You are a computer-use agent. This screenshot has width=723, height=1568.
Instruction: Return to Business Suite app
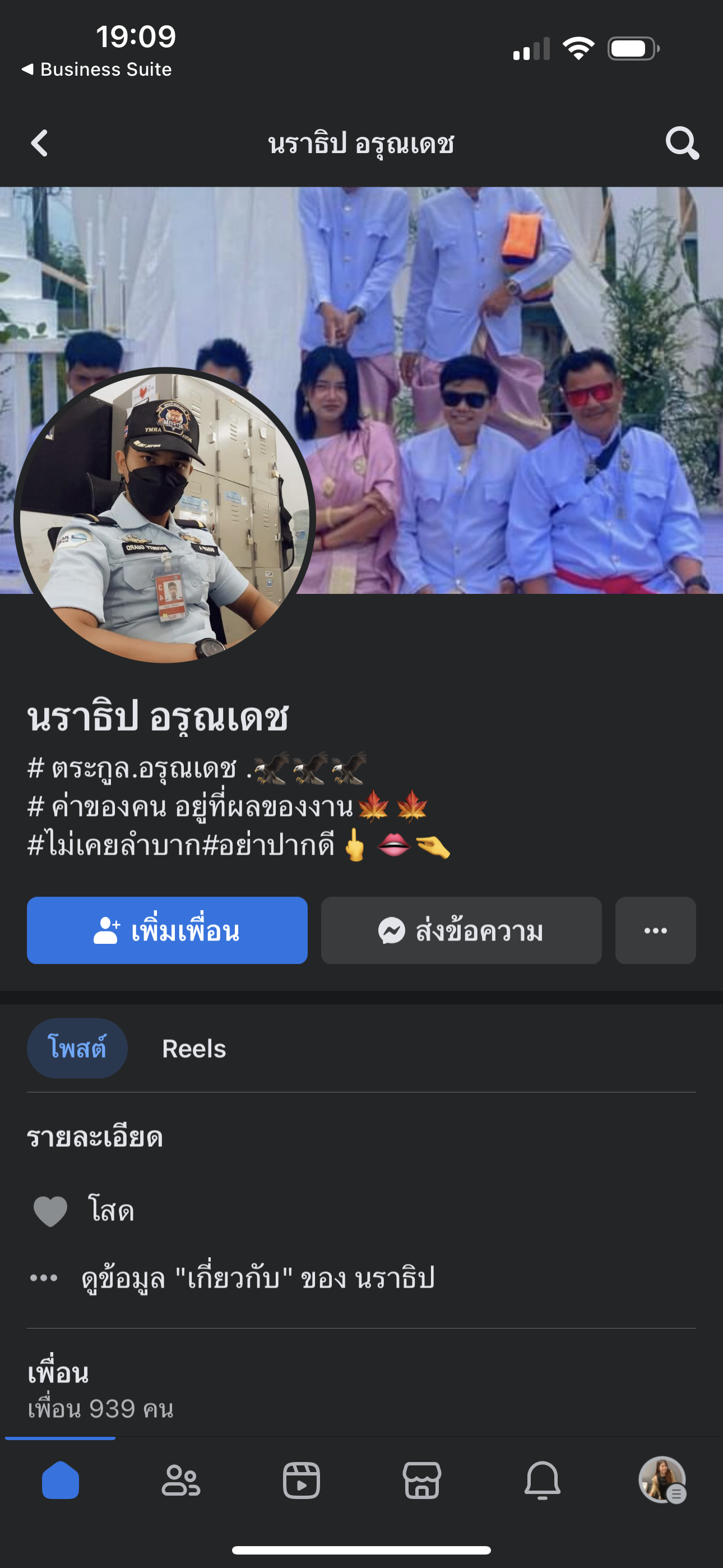[98, 70]
